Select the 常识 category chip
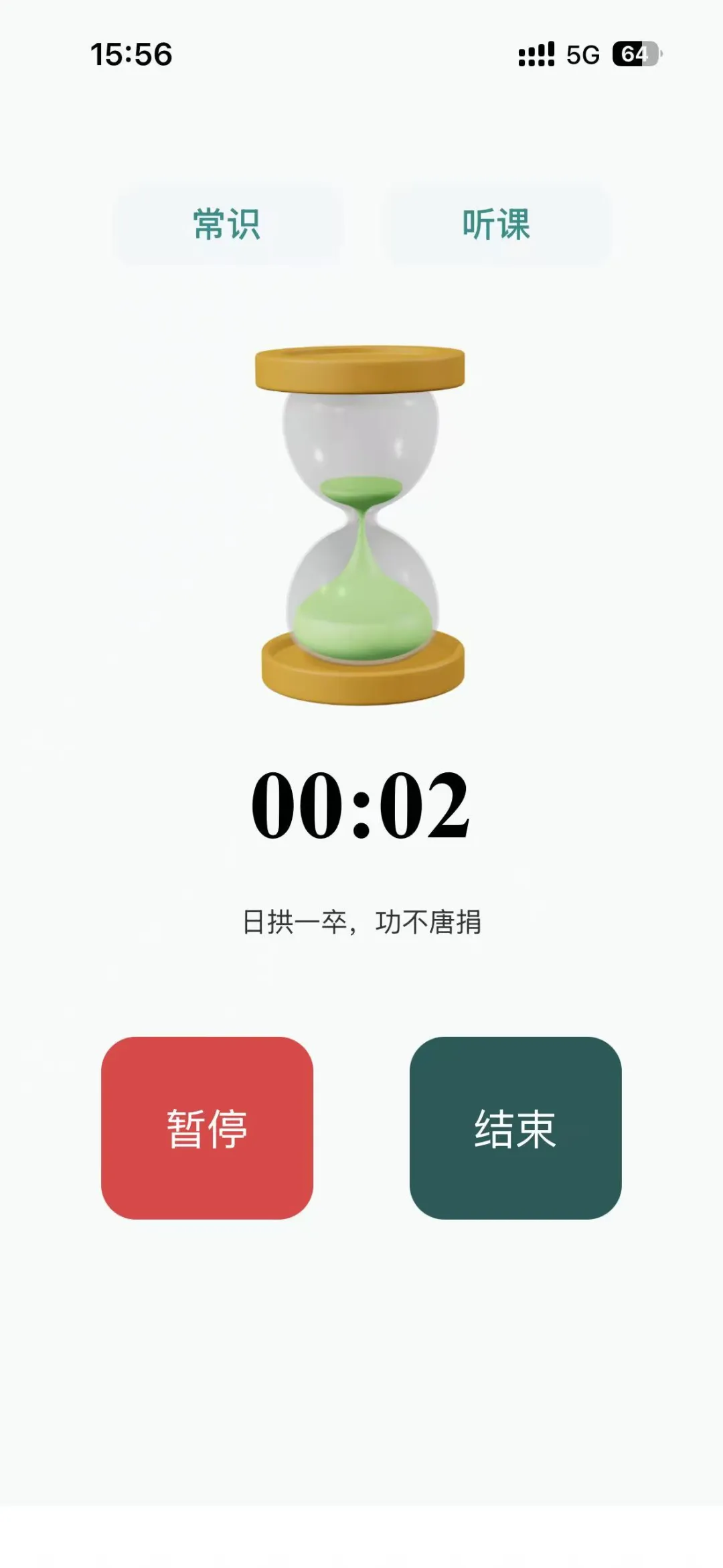This screenshot has height=1568, width=723. (227, 224)
